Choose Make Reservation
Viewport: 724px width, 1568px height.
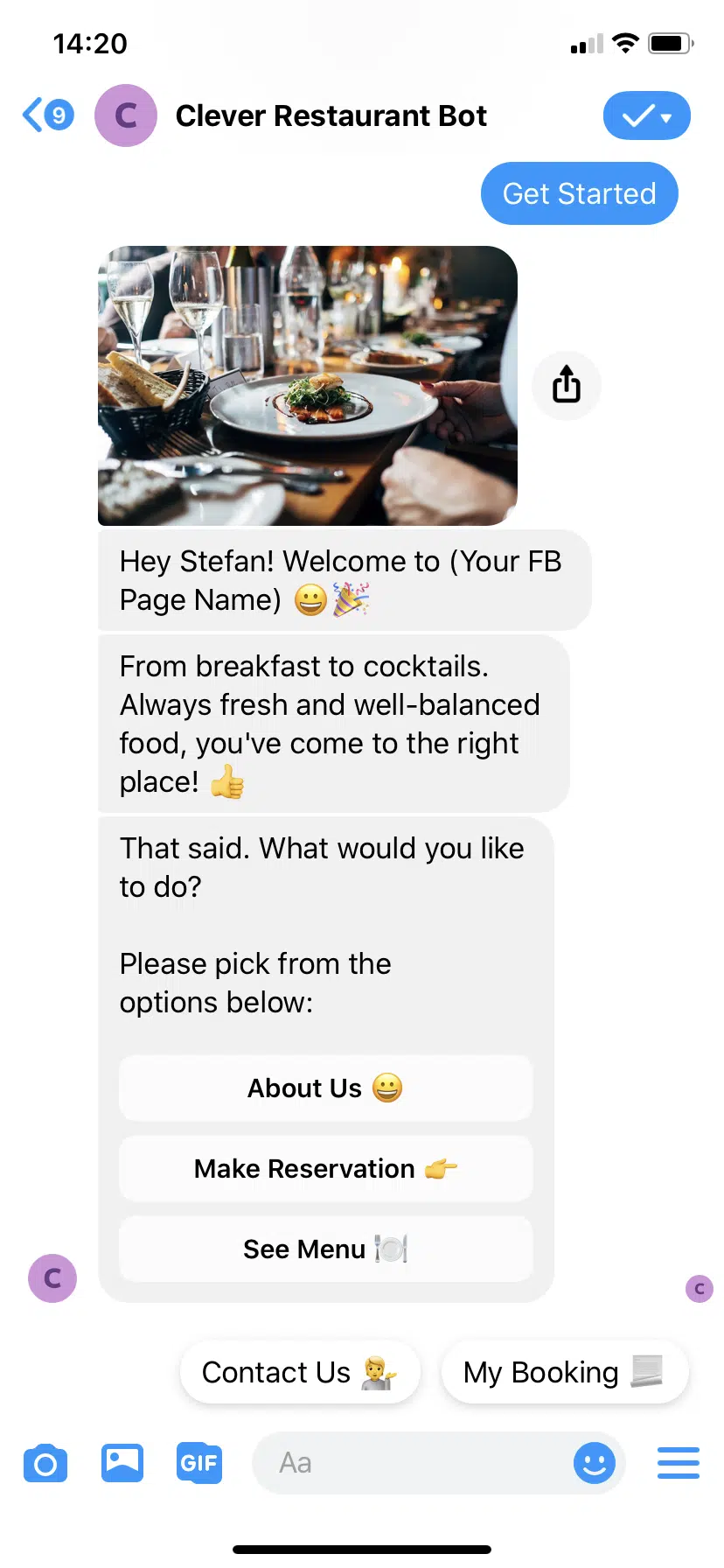tap(325, 1168)
